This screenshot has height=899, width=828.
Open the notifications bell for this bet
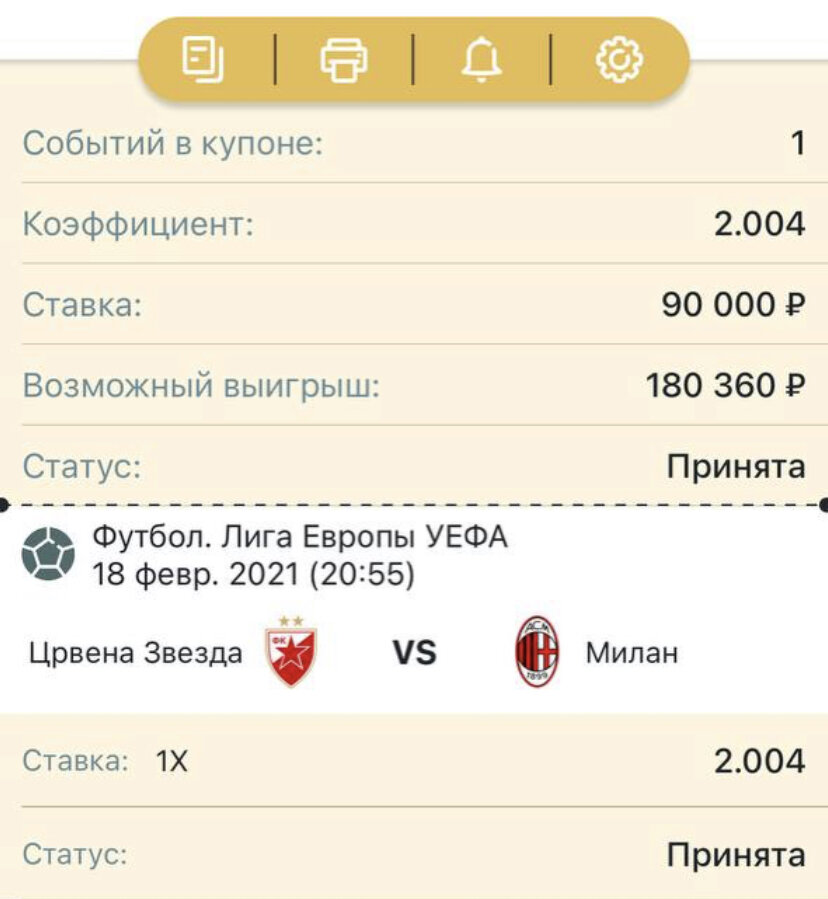pyautogui.click(x=482, y=59)
